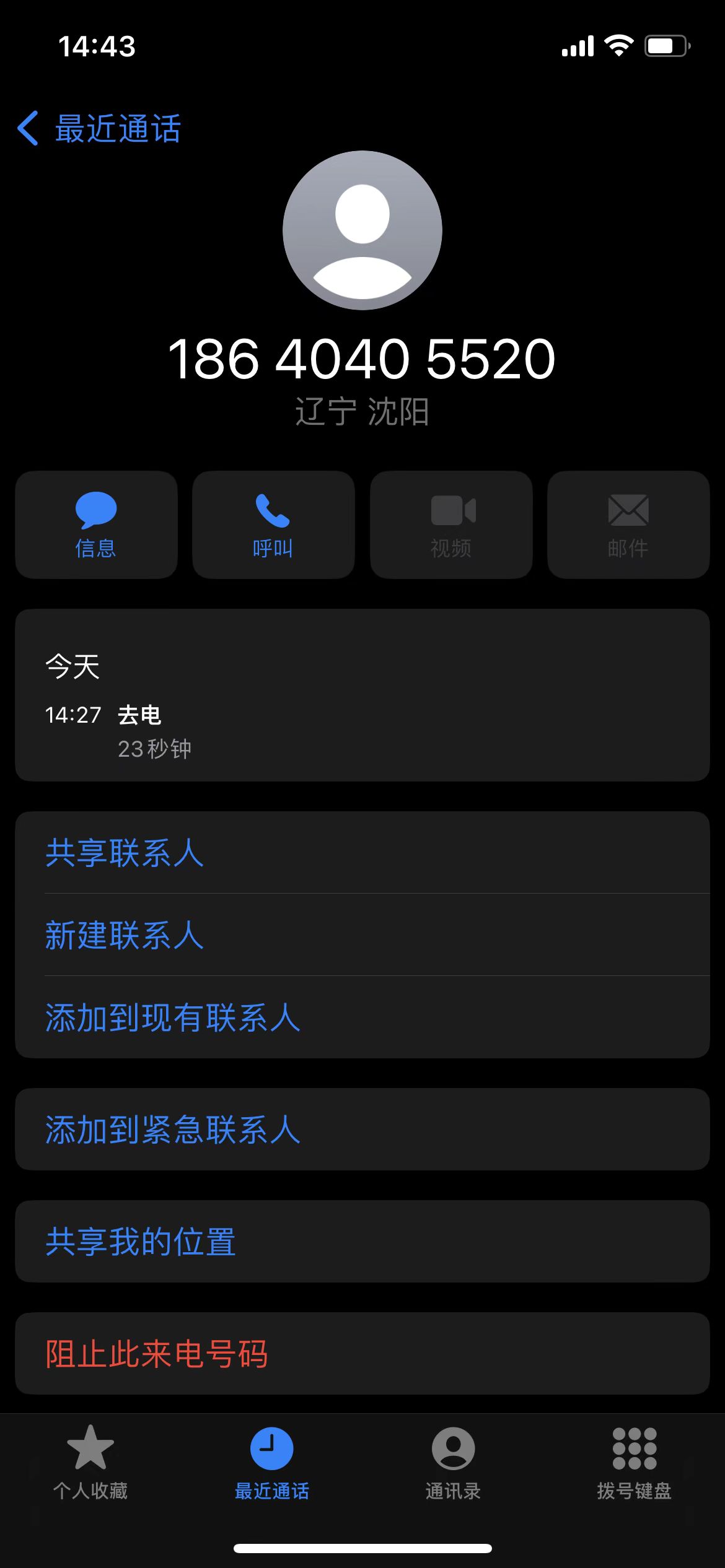Image resolution: width=725 pixels, height=1568 pixels.
Task: Tap 共享联系人 option
Action: click(x=362, y=853)
